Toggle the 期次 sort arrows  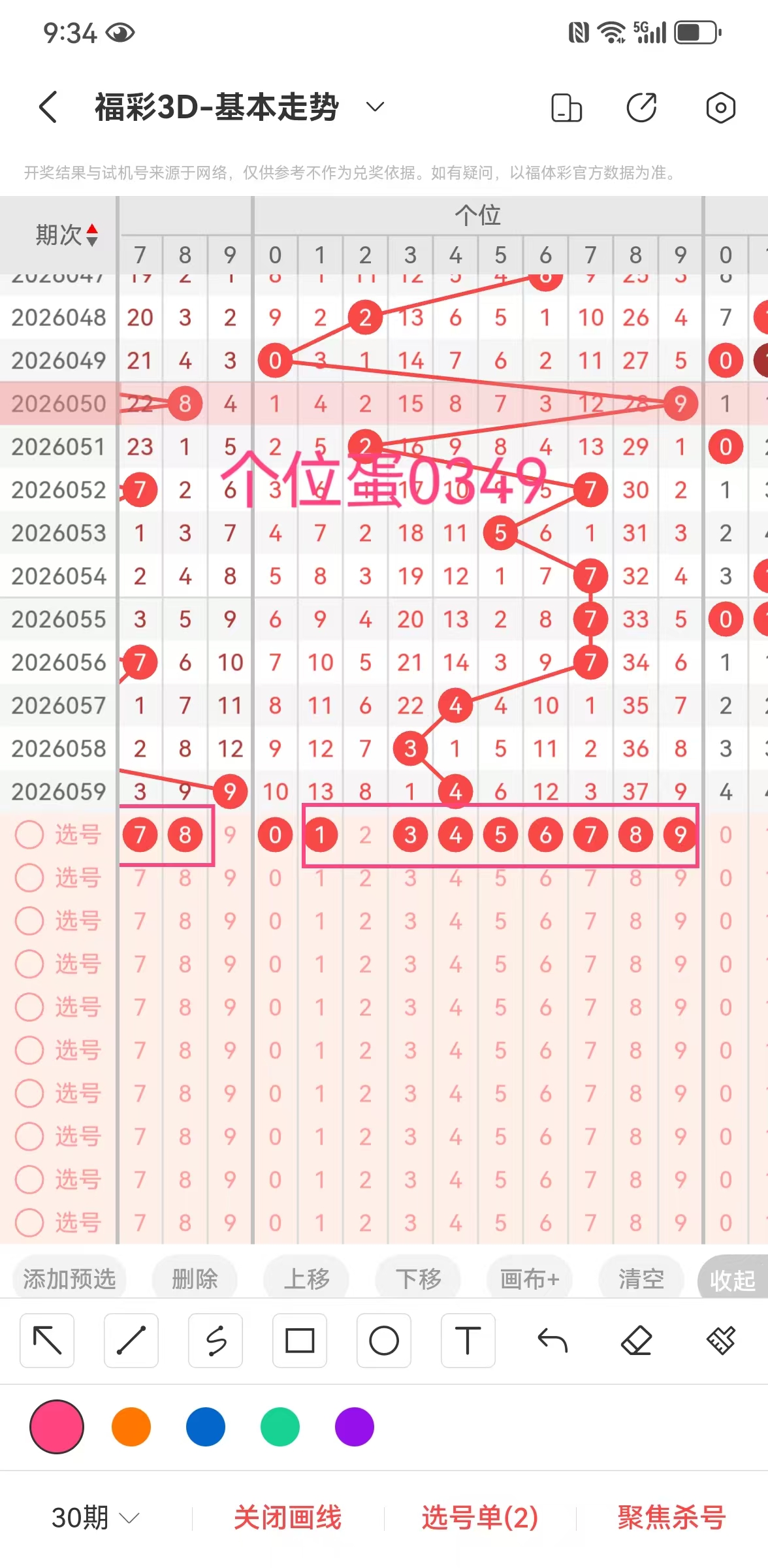tap(92, 235)
